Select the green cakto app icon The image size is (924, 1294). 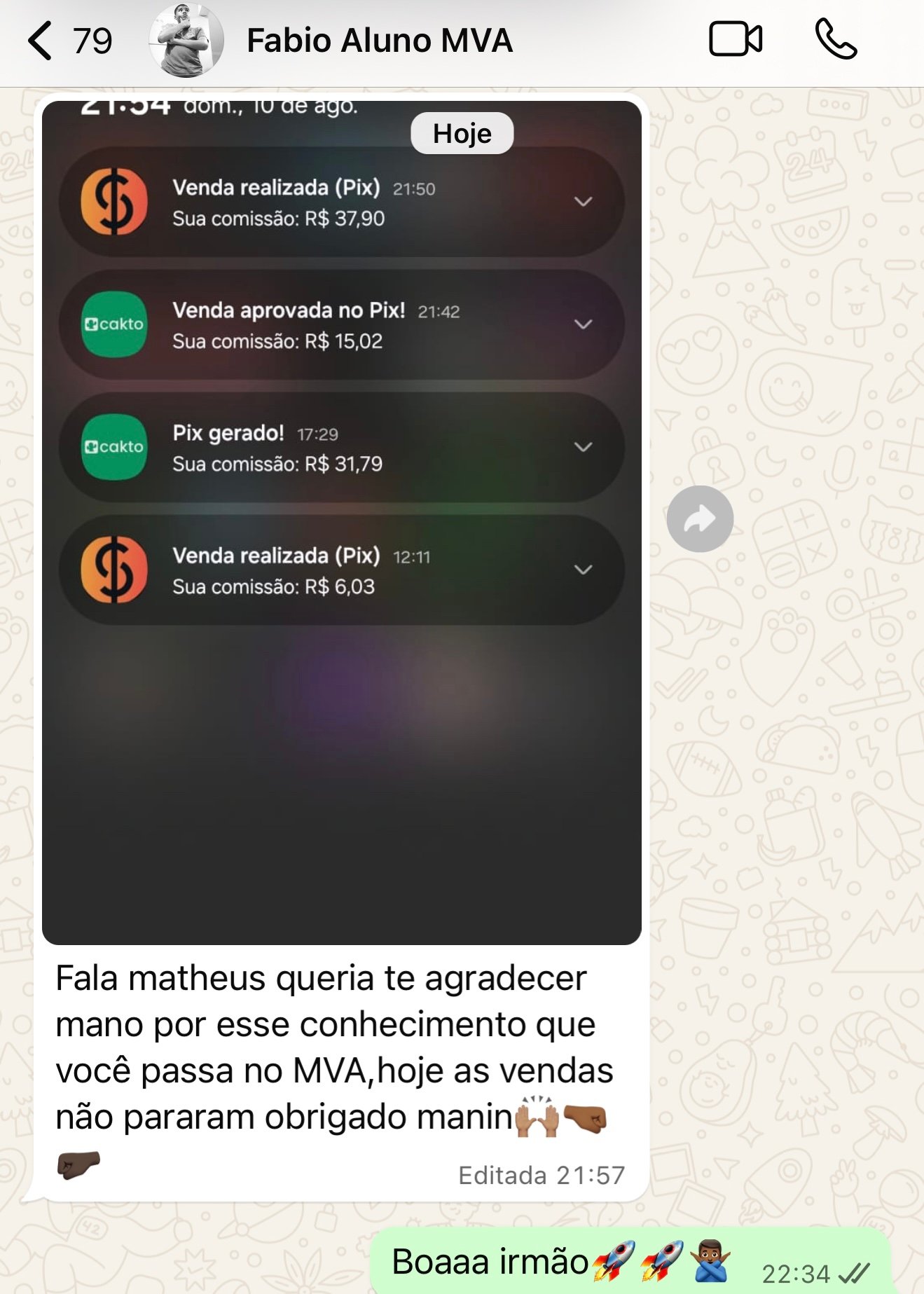(113, 323)
